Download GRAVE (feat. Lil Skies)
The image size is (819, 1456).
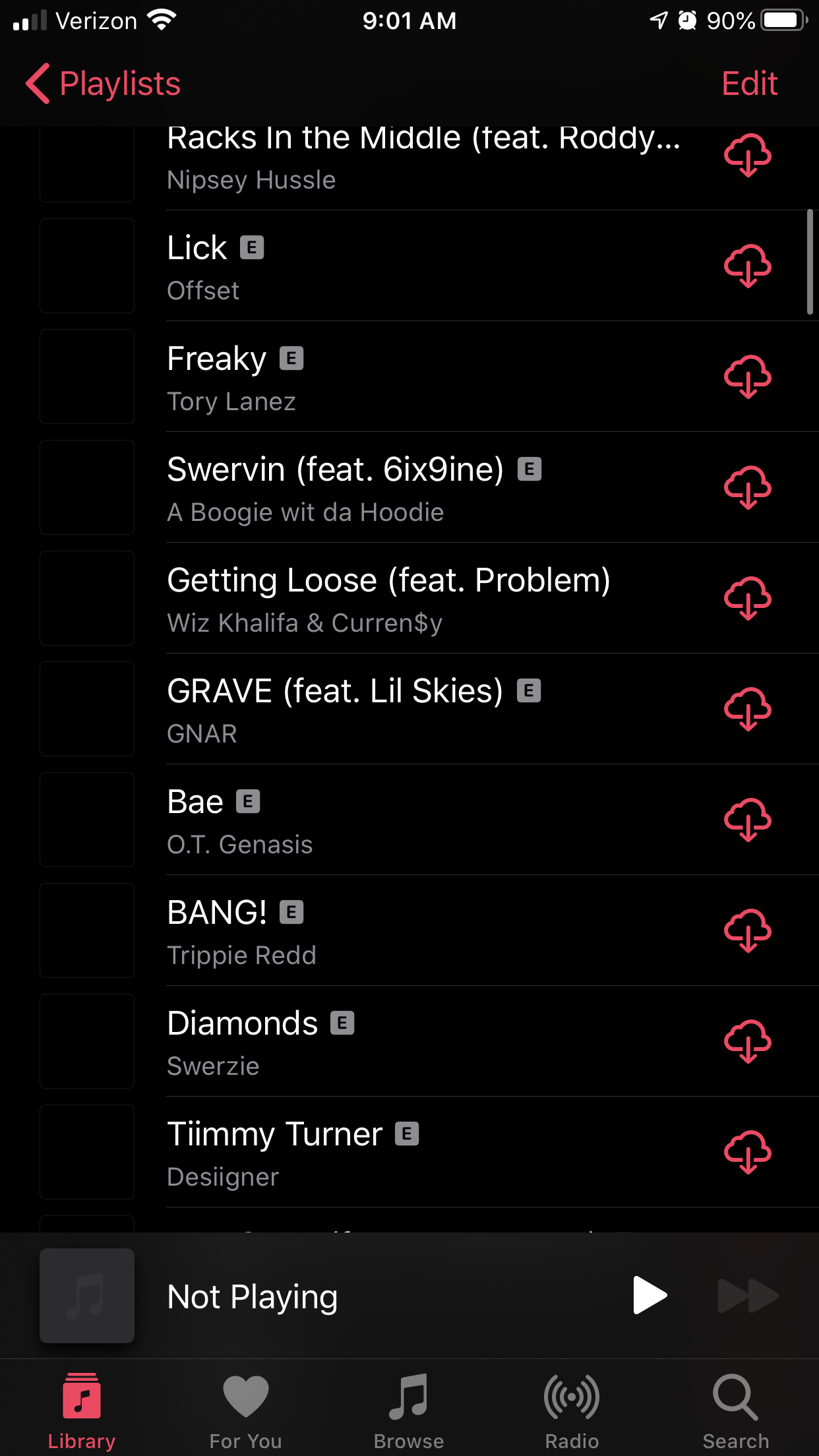click(x=747, y=710)
